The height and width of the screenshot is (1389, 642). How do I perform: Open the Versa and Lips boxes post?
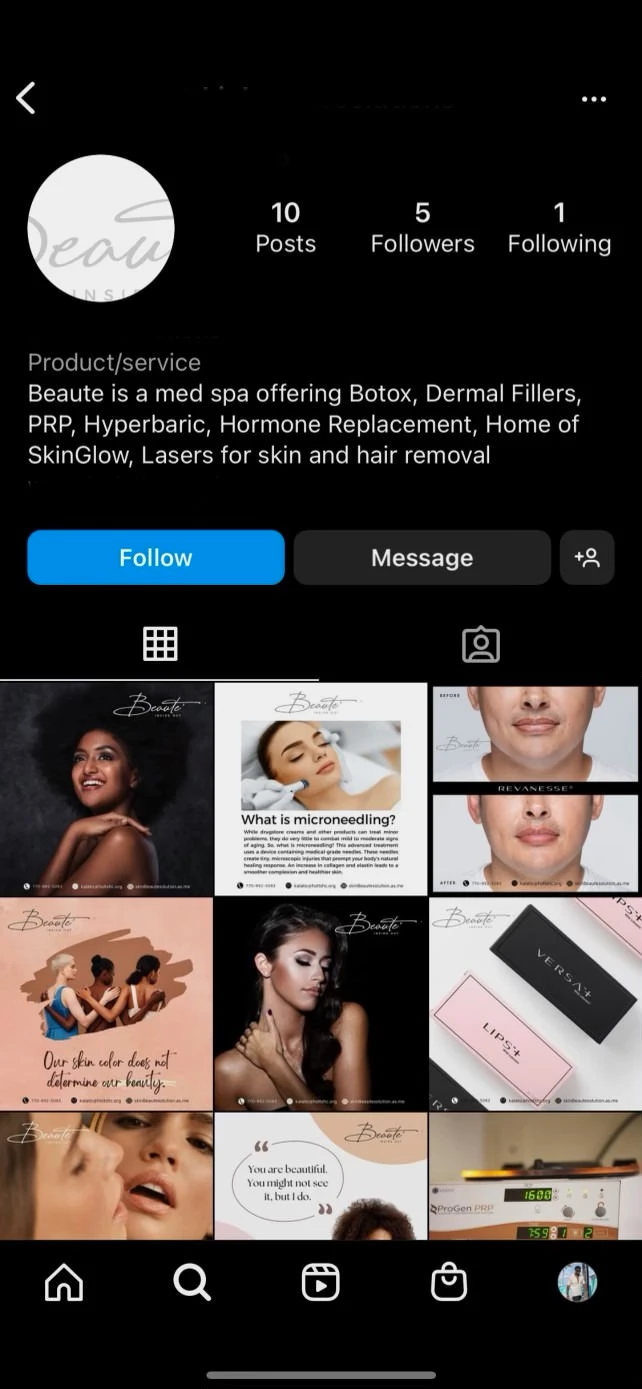(535, 1003)
